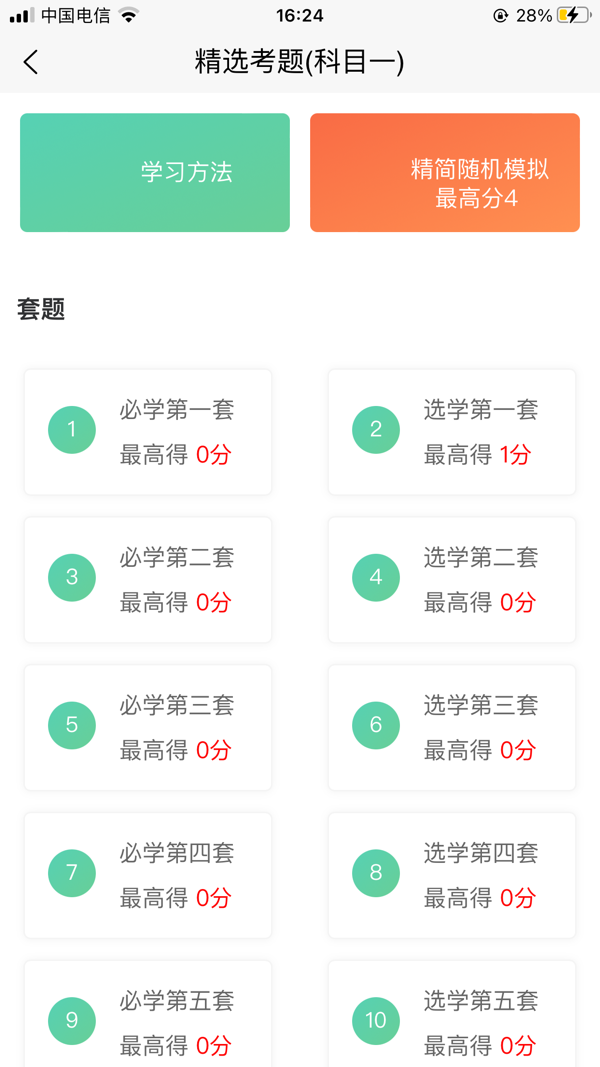
Task: Launch the 必学第三套 question set
Action: (148, 727)
